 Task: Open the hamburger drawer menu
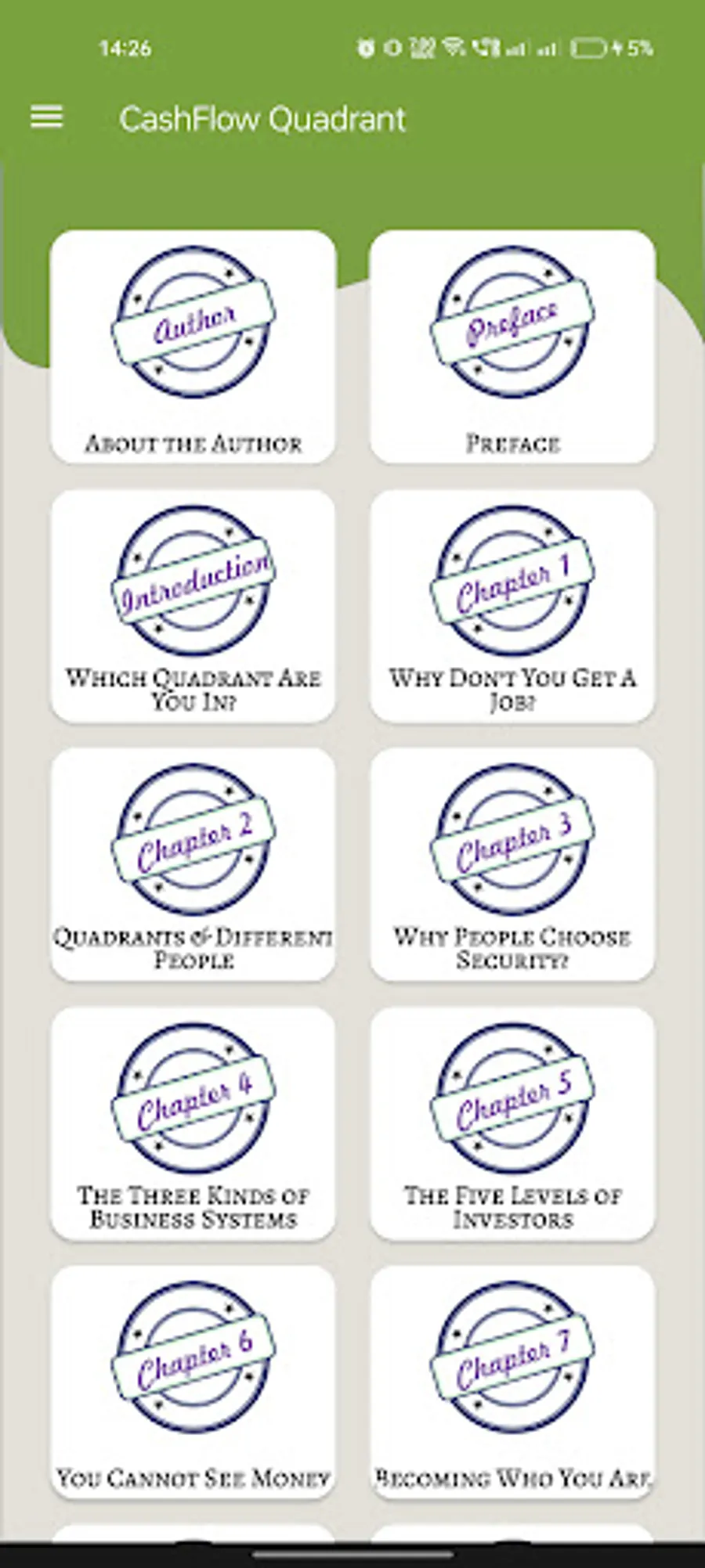tap(46, 117)
